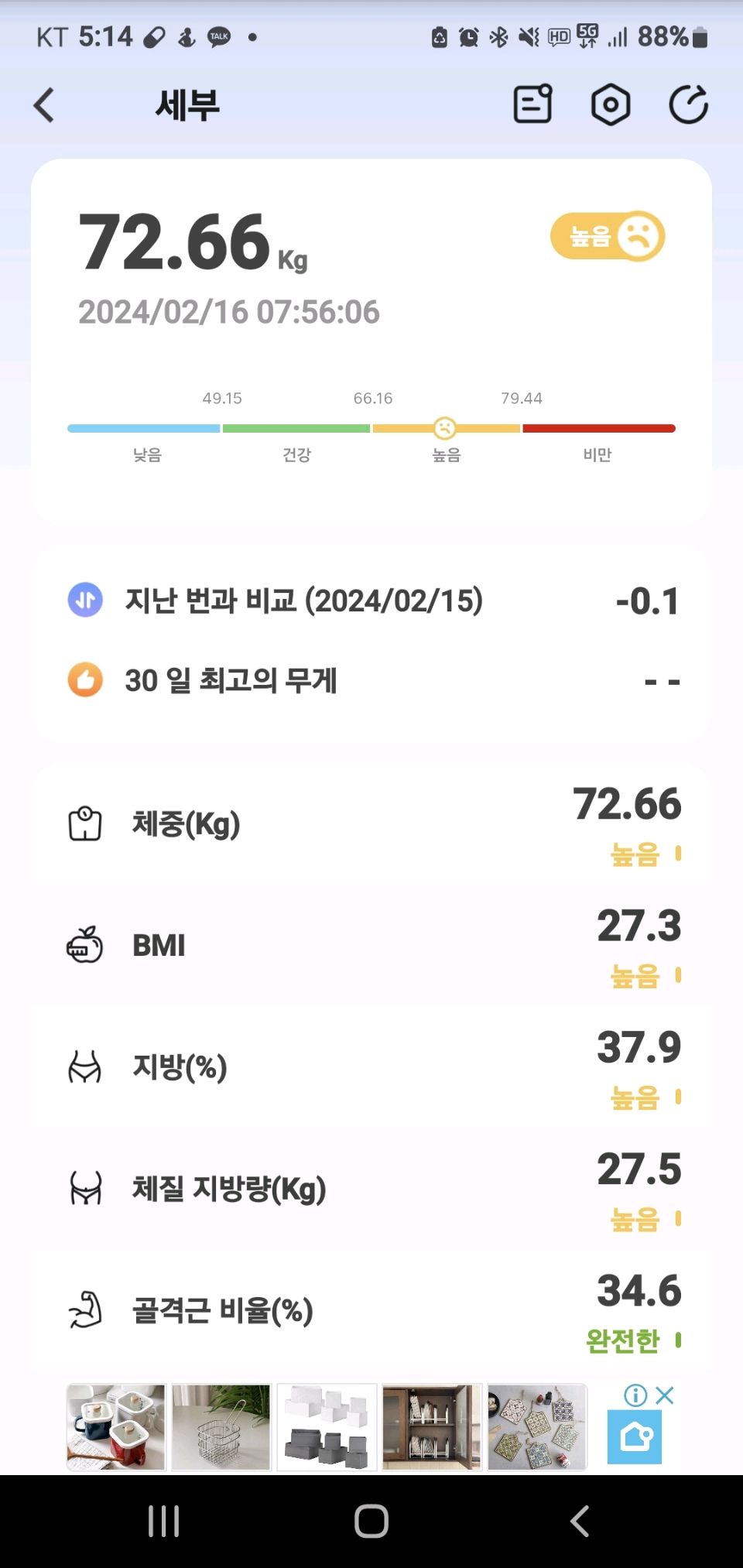The image size is (743, 1568).
Task: Tap the ad info icon
Action: (635, 1395)
